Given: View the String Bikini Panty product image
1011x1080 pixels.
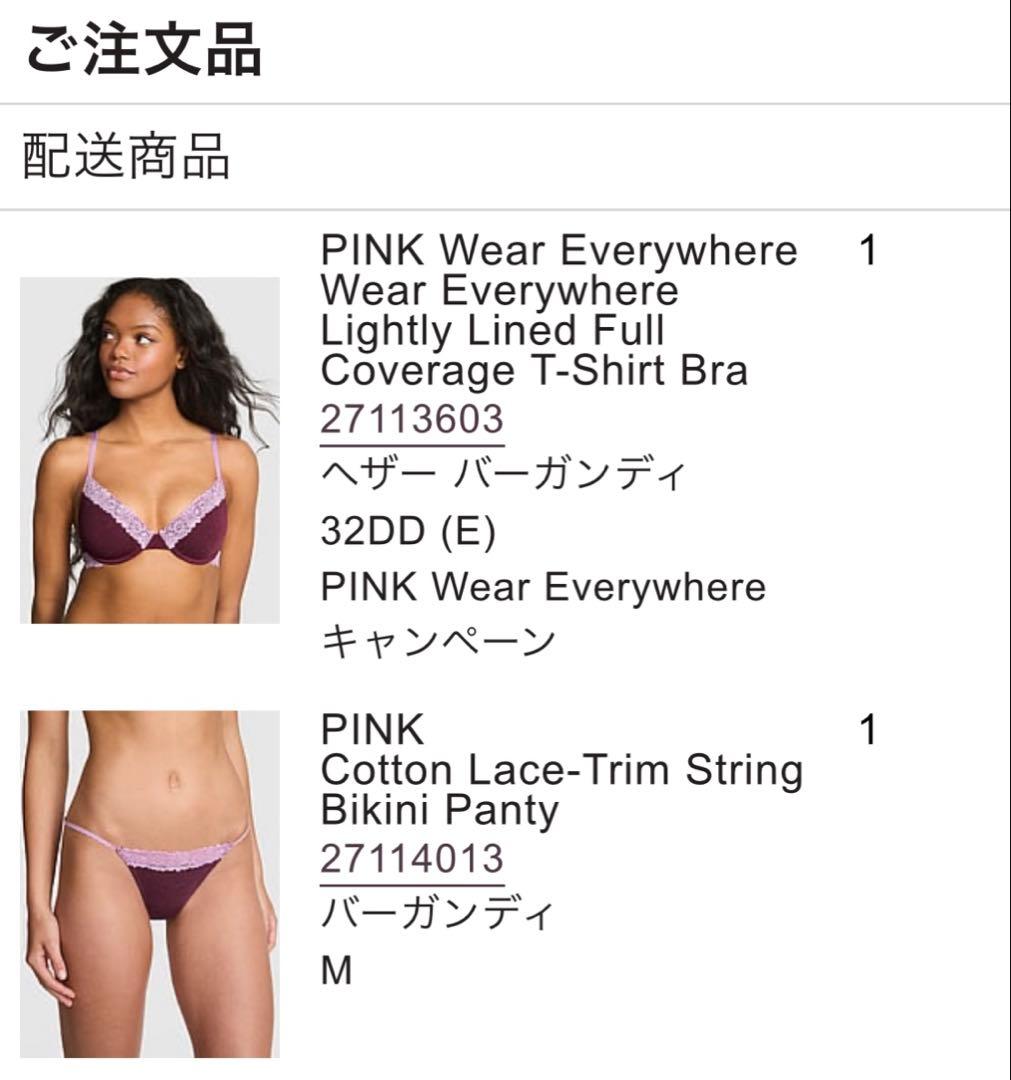Looking at the screenshot, I should 150,884.
